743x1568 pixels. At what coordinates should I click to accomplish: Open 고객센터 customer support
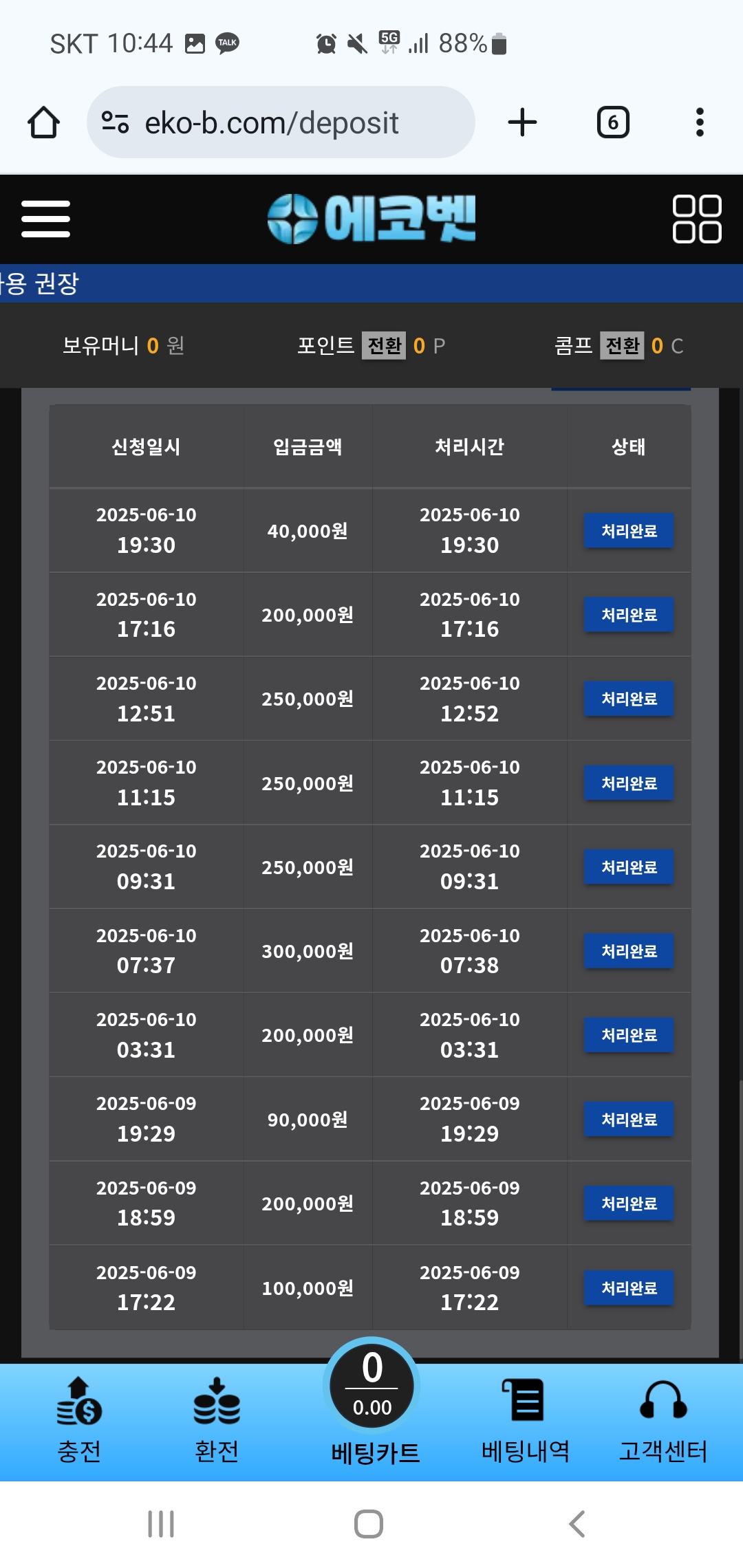[x=663, y=1421]
